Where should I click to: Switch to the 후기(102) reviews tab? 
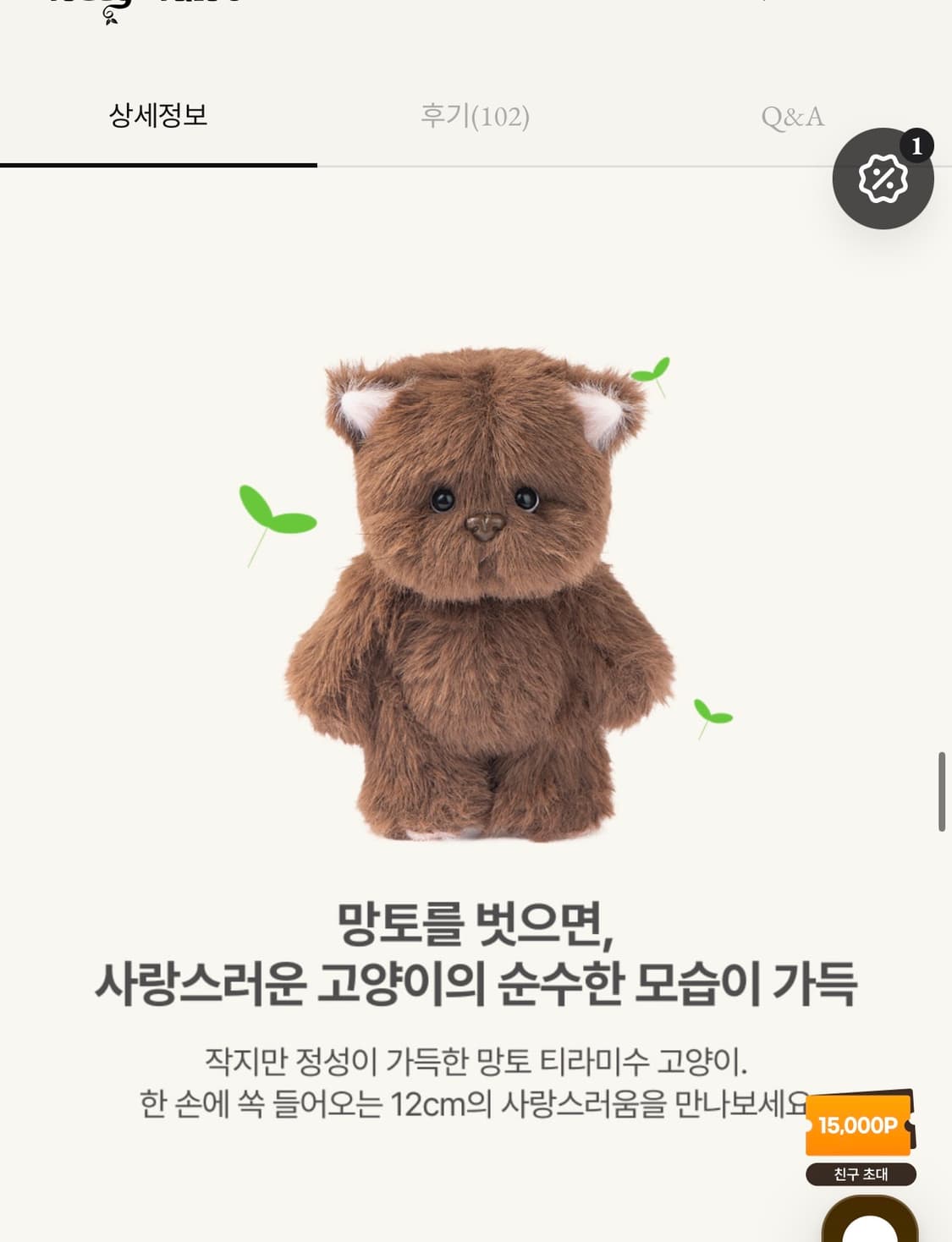pos(475,117)
